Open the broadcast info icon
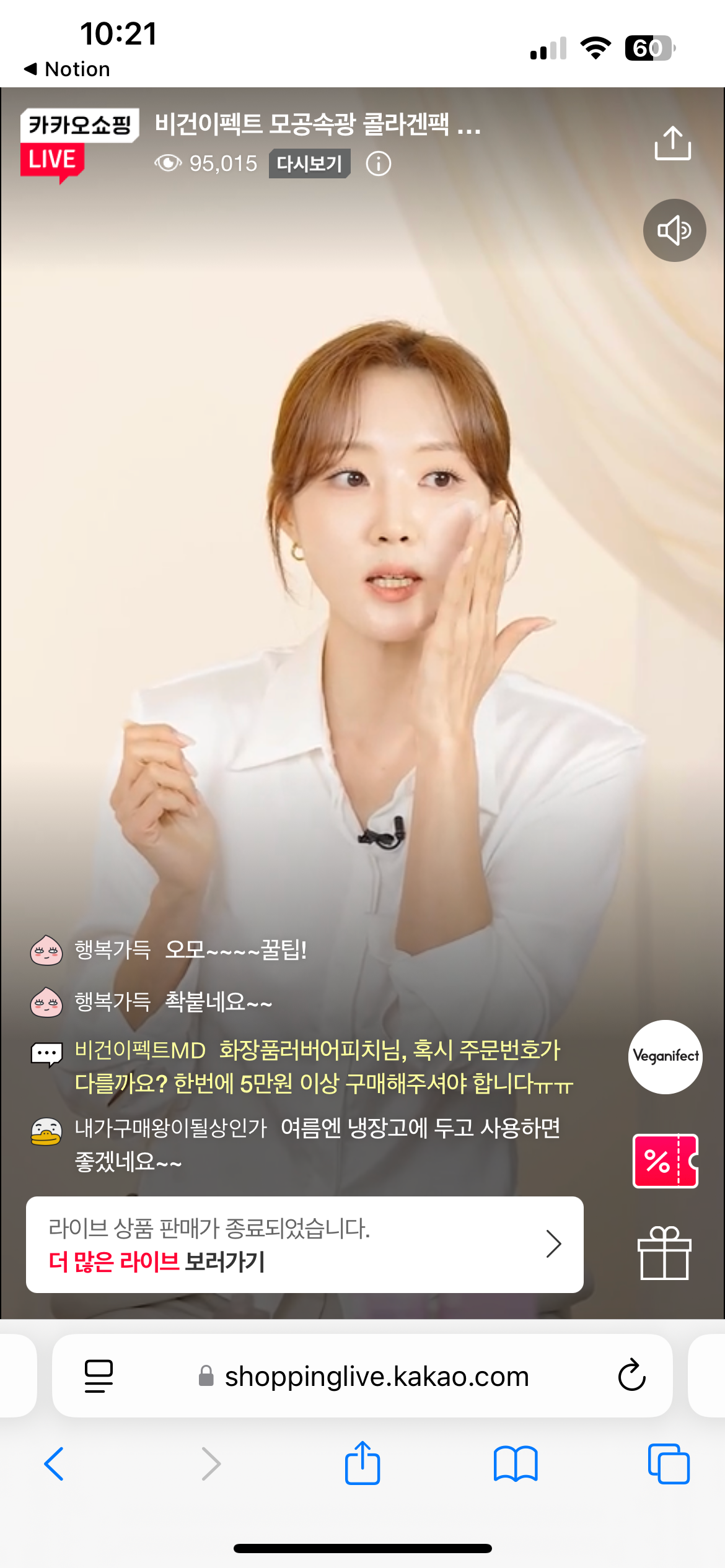 (378, 164)
